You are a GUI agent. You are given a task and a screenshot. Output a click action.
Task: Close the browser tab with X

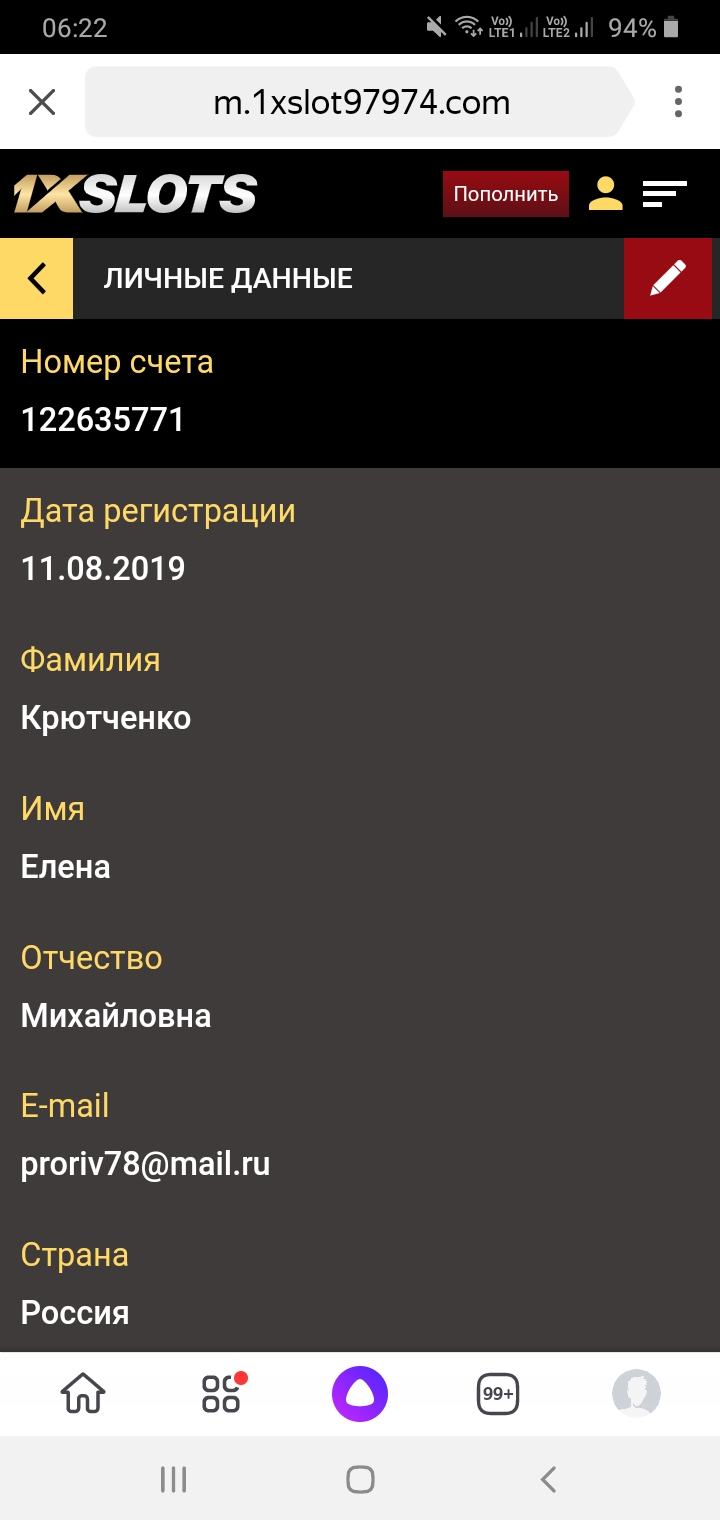[x=42, y=102]
